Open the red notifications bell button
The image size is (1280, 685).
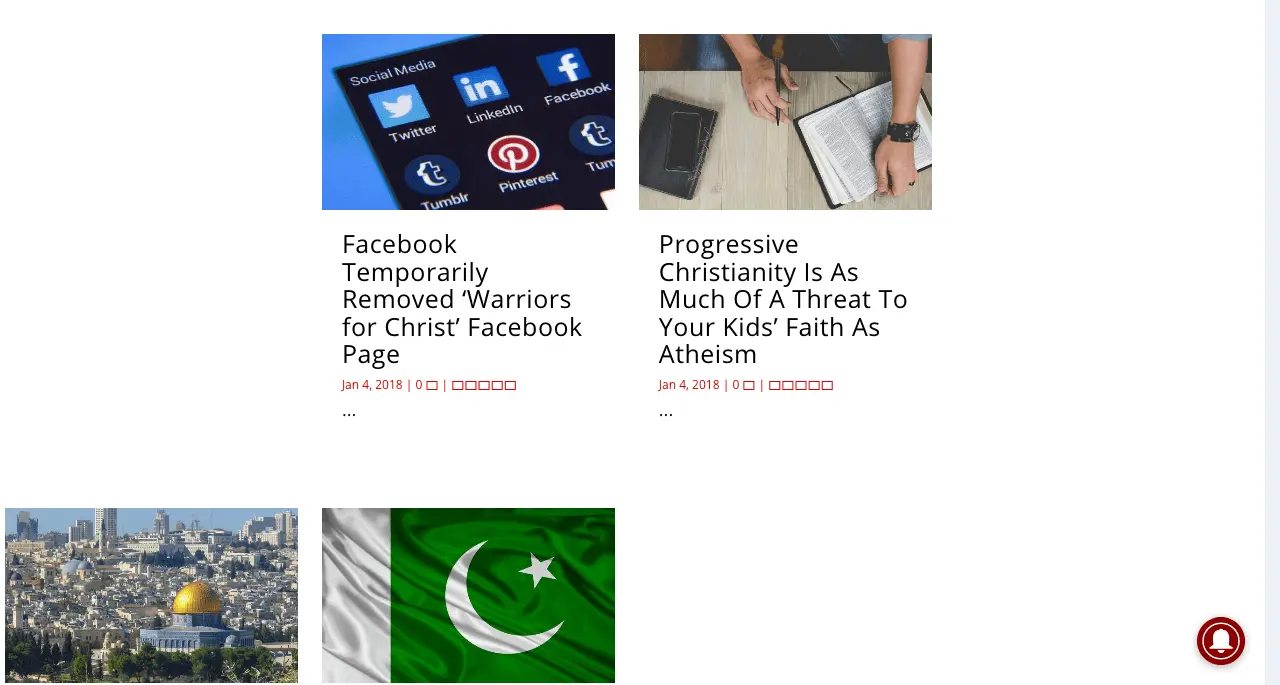(x=1220, y=641)
